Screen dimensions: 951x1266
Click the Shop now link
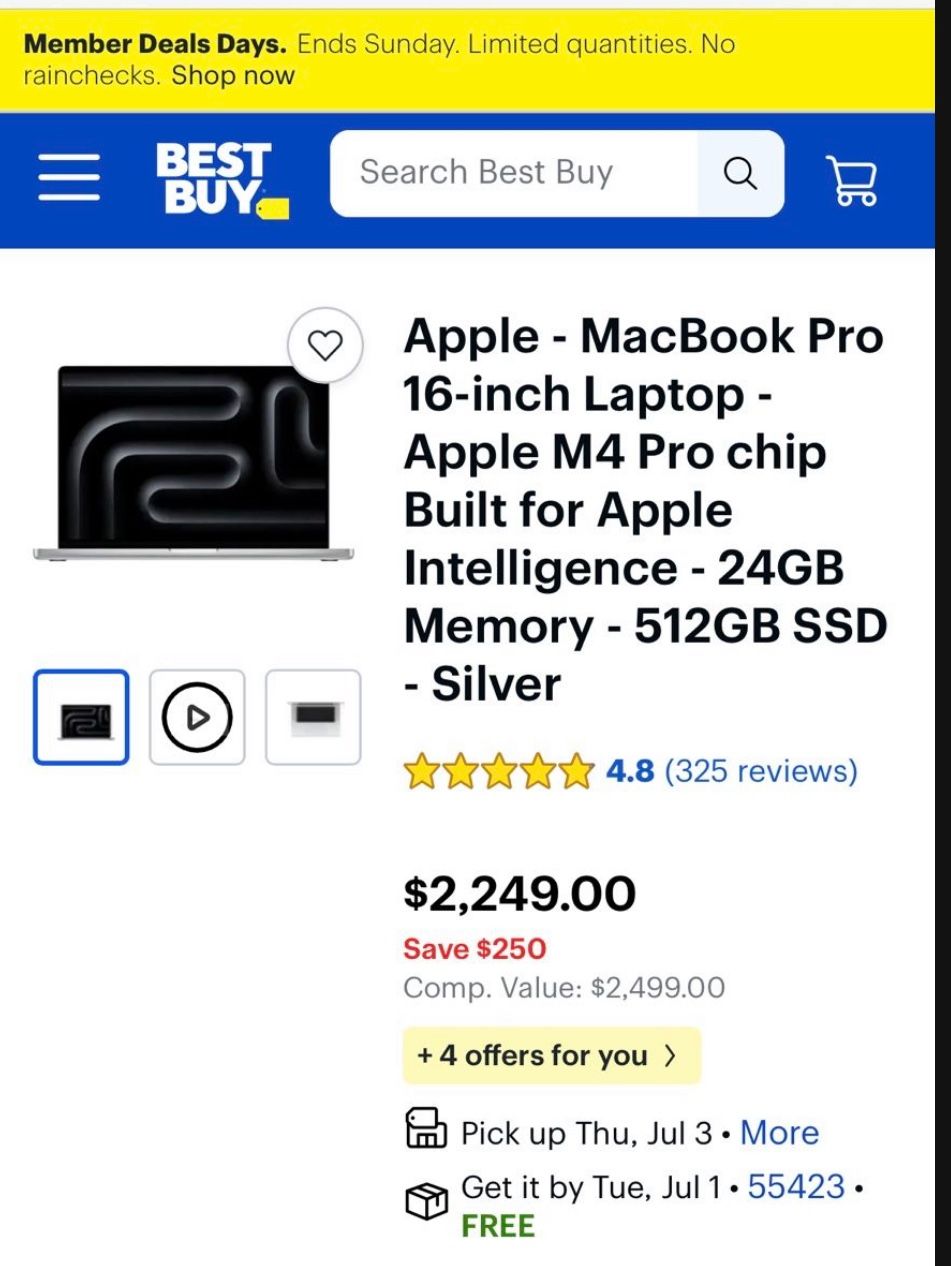[x=232, y=75]
